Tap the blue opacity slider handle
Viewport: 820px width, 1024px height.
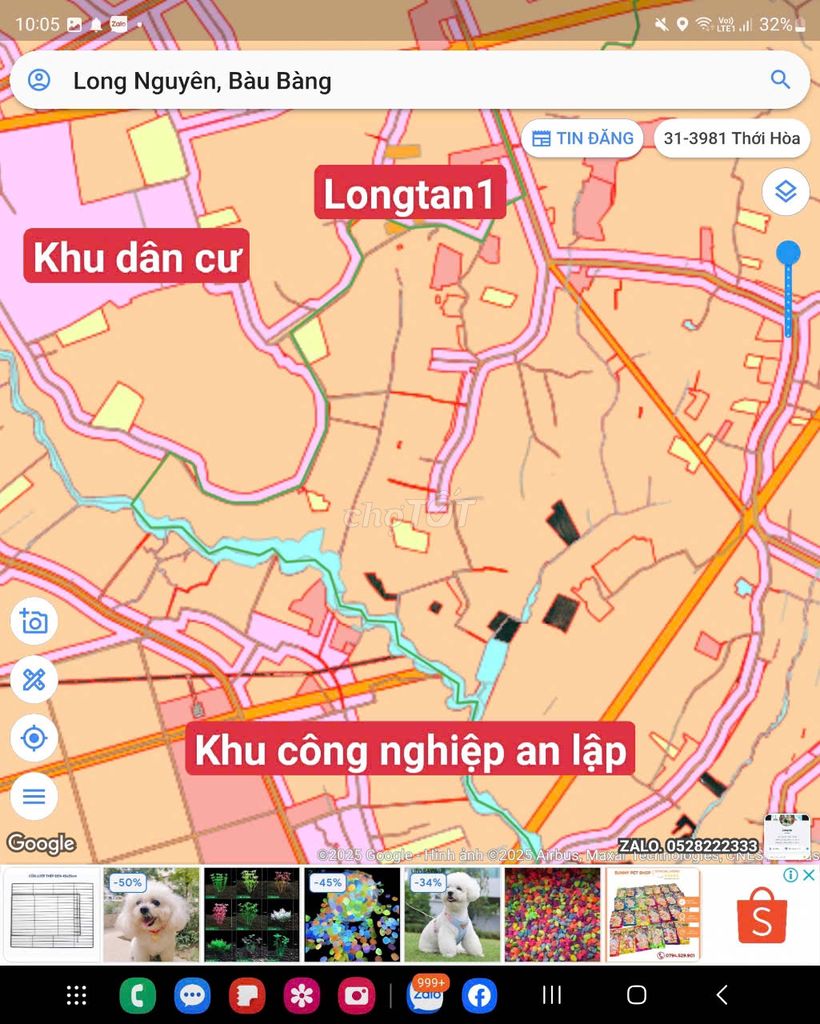(x=788, y=253)
